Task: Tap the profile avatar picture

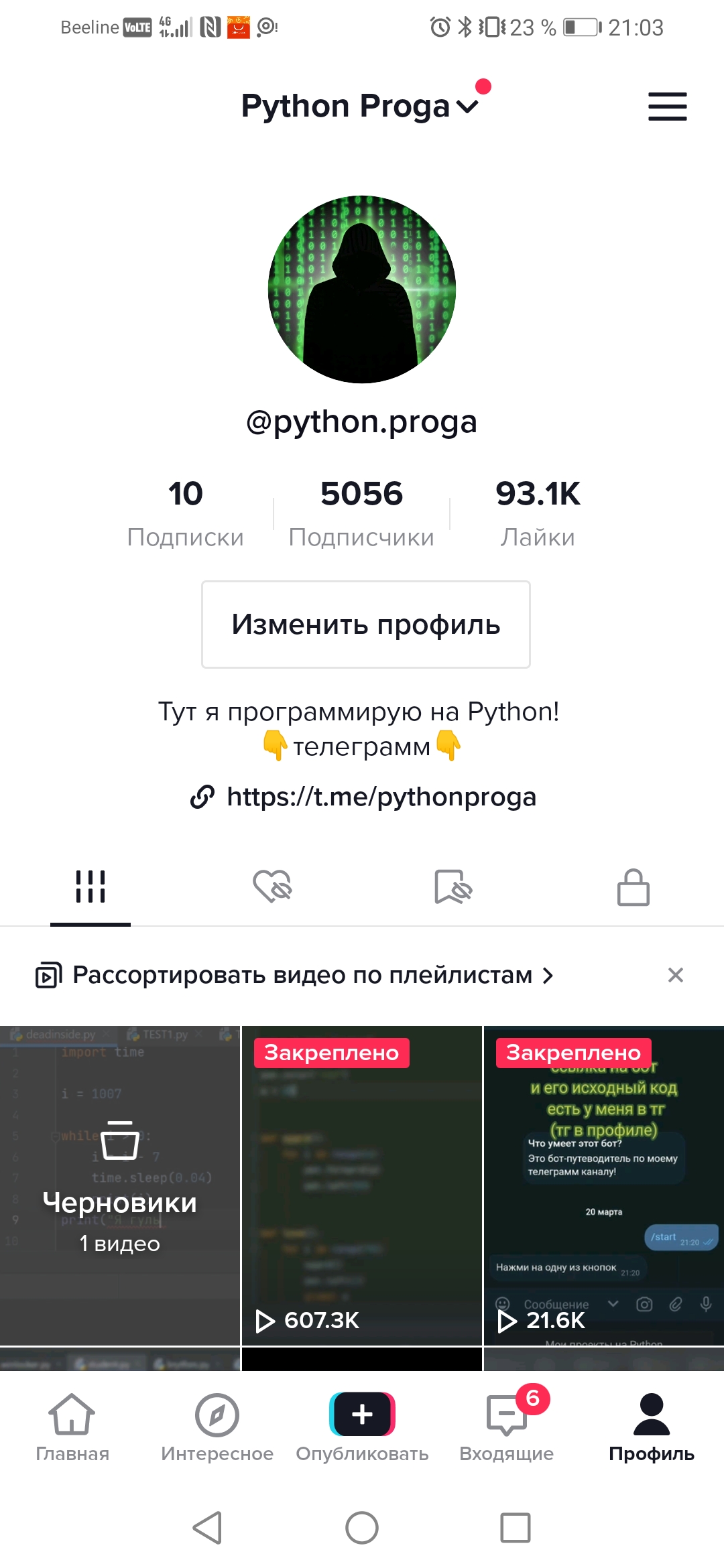Action: click(362, 289)
